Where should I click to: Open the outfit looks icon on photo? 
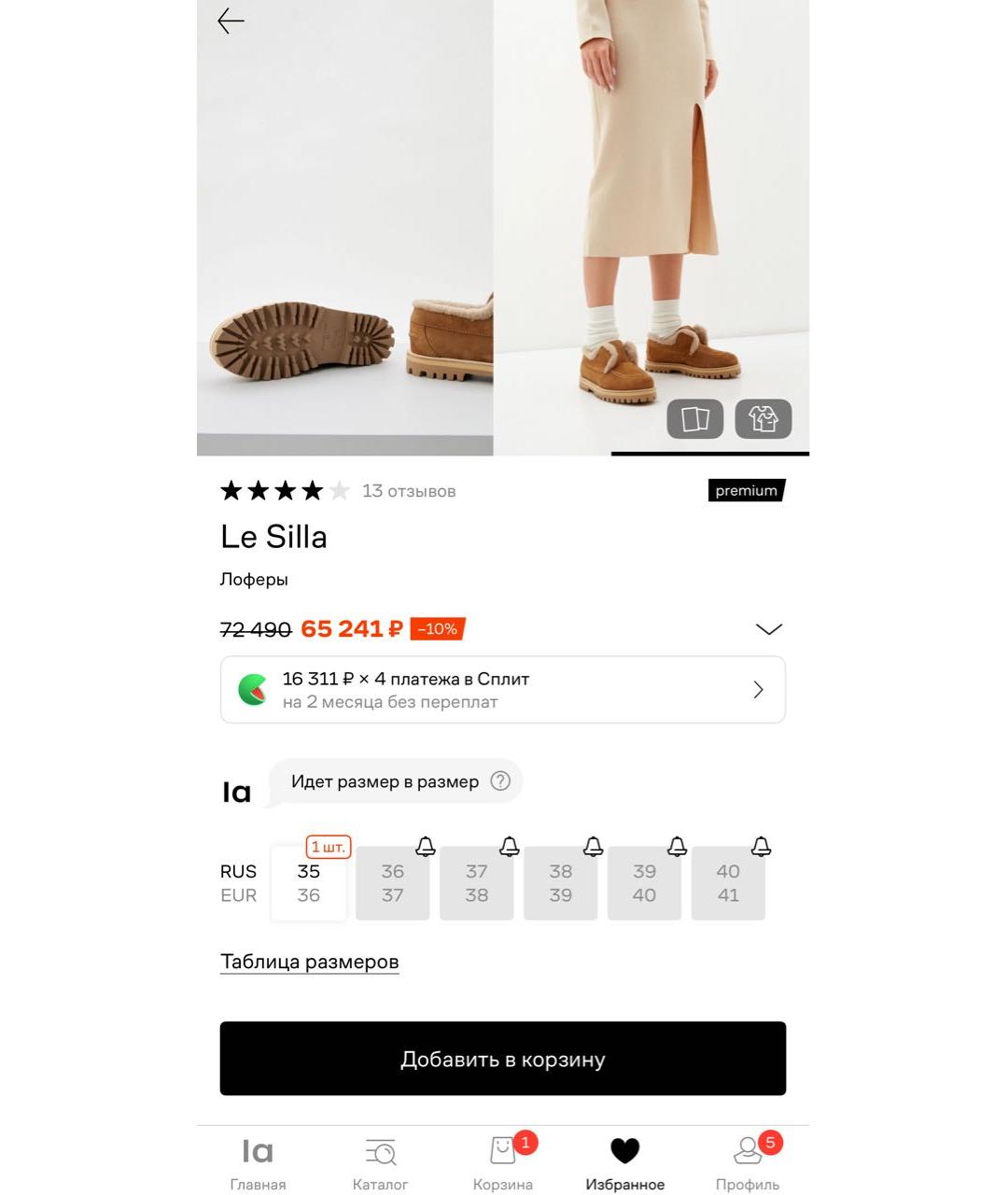(763, 418)
